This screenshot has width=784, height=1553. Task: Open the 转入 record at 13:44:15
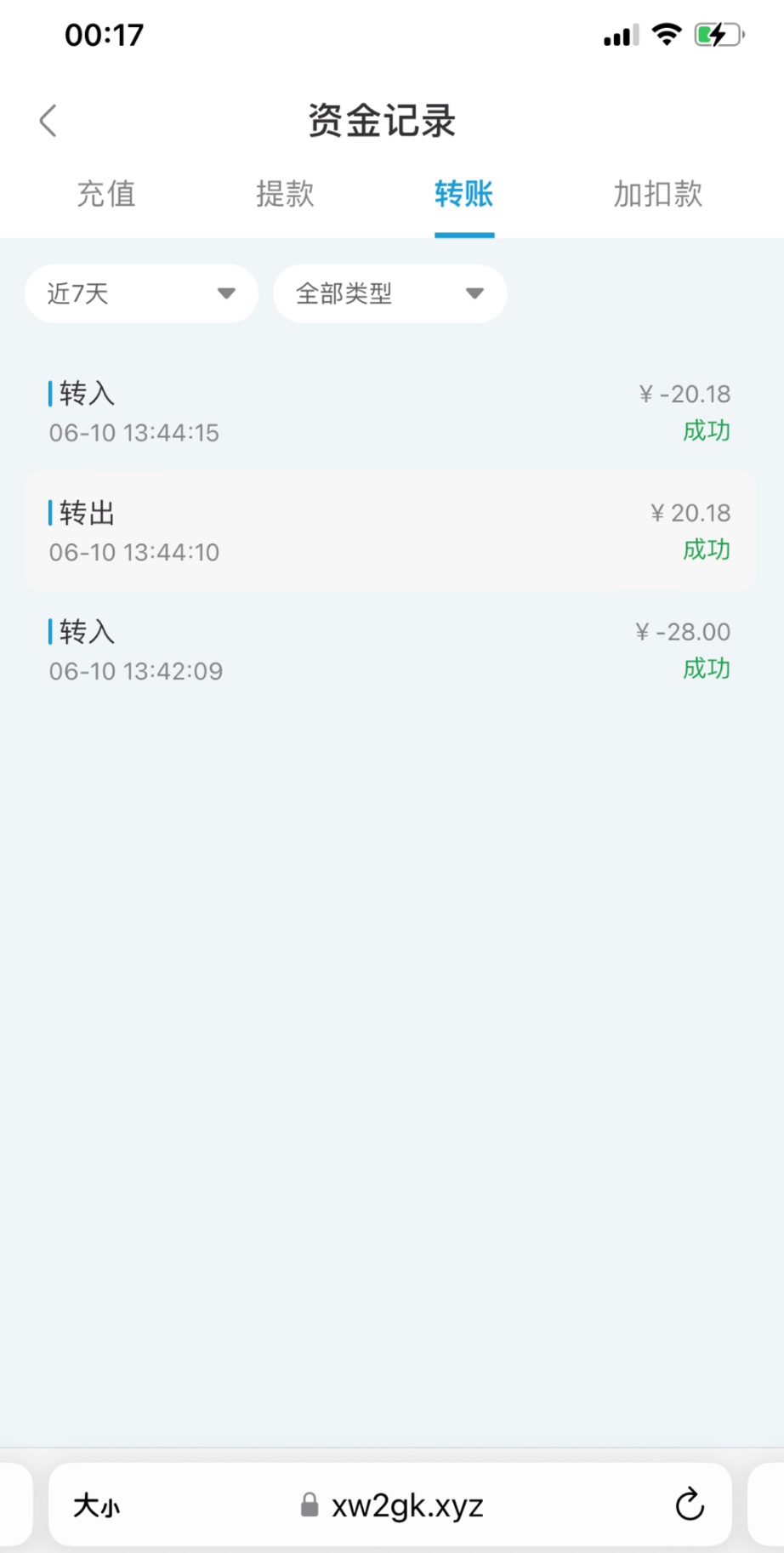(x=389, y=412)
